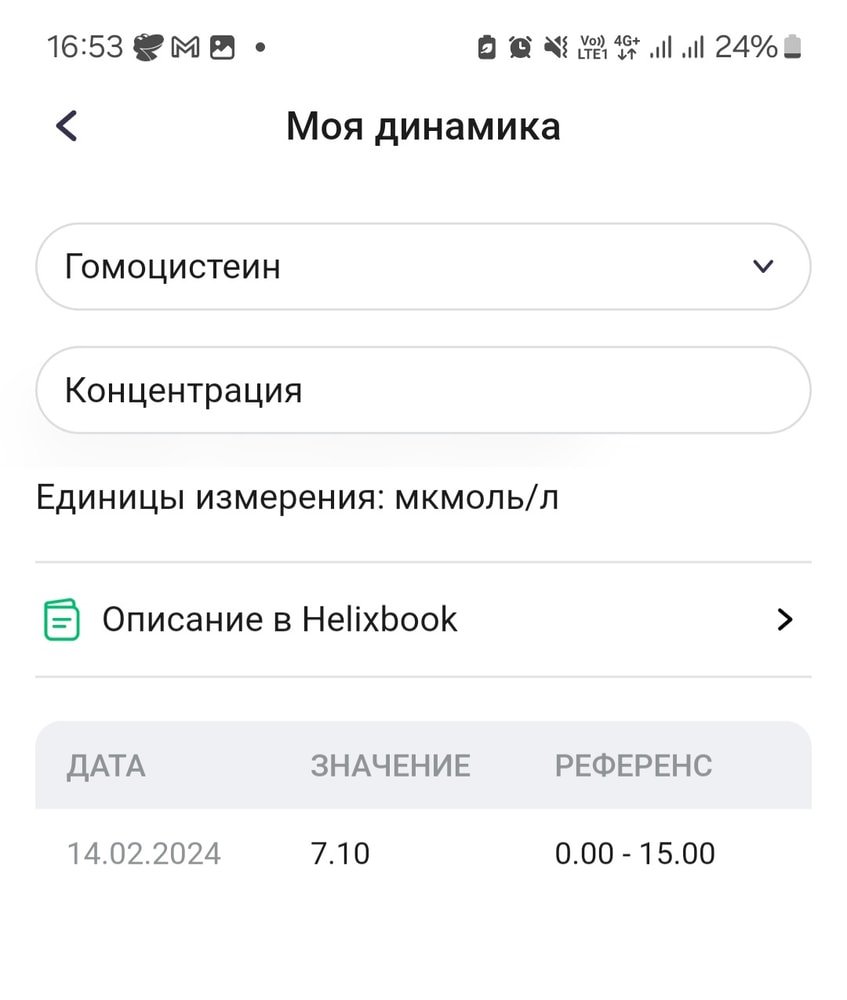Image resolution: width=847 pixels, height=1000 pixels.
Task: Tap the date 14.02.2024 in results table
Action: click(x=144, y=853)
